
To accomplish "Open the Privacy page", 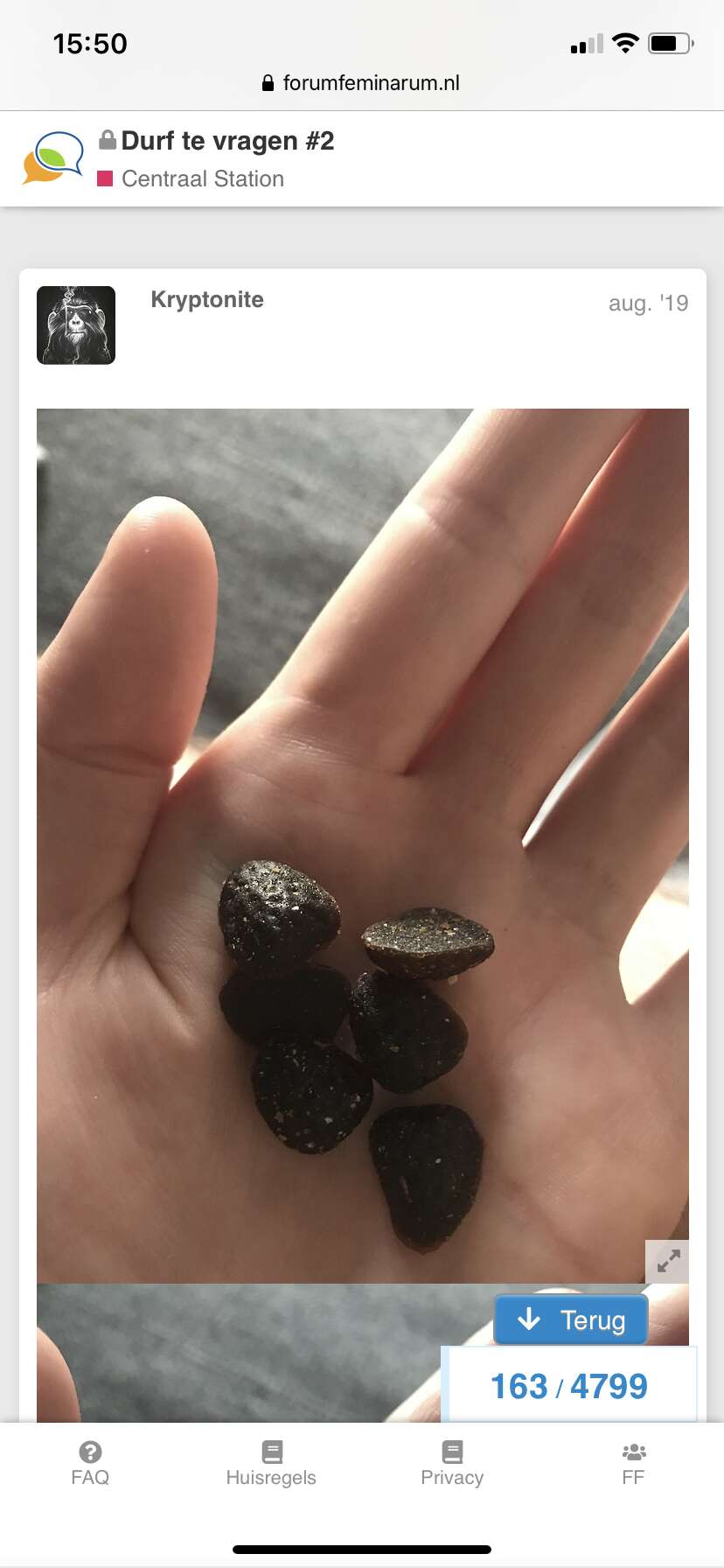I will click(452, 1464).
